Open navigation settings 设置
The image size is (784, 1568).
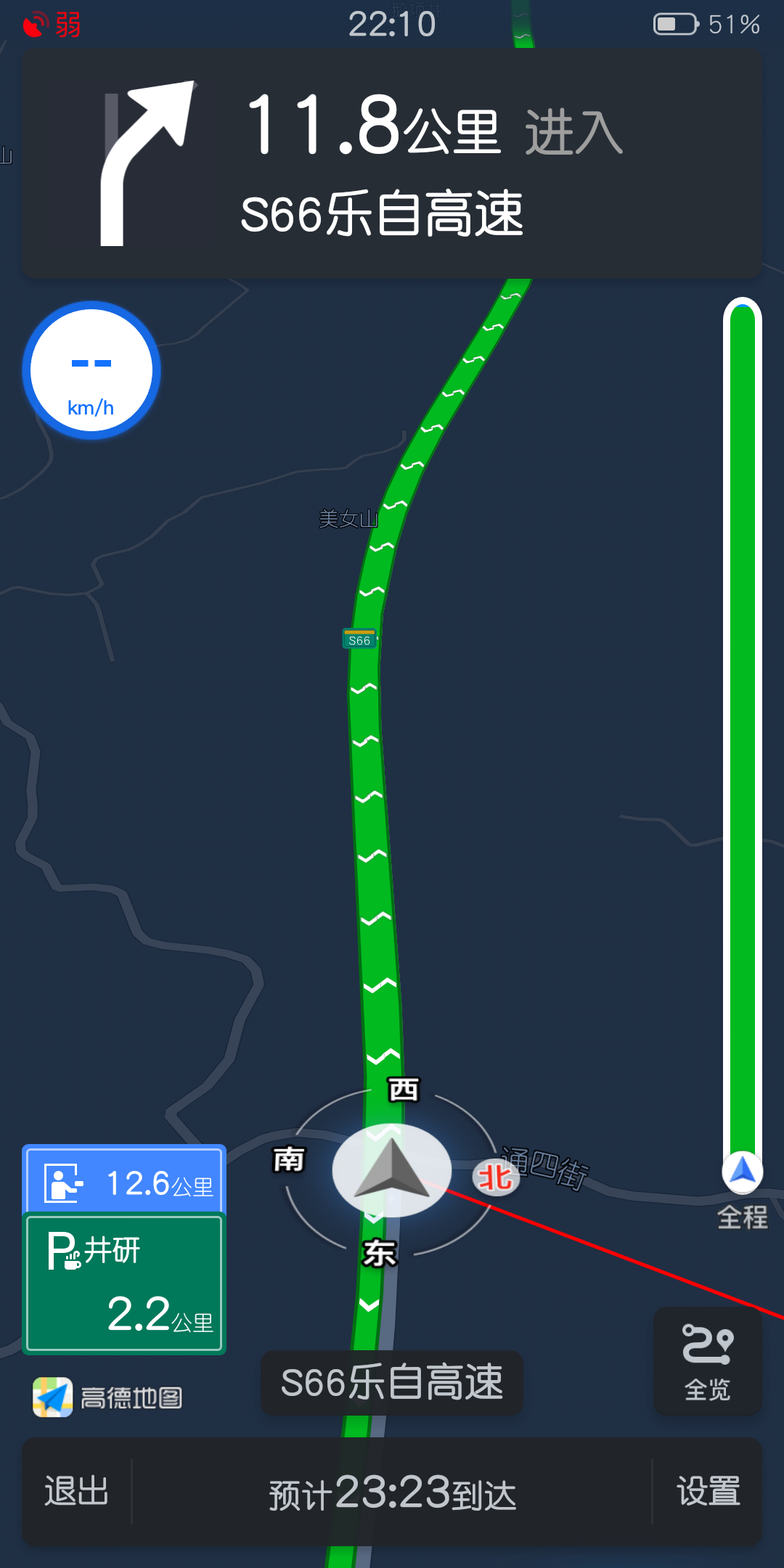point(708,1491)
